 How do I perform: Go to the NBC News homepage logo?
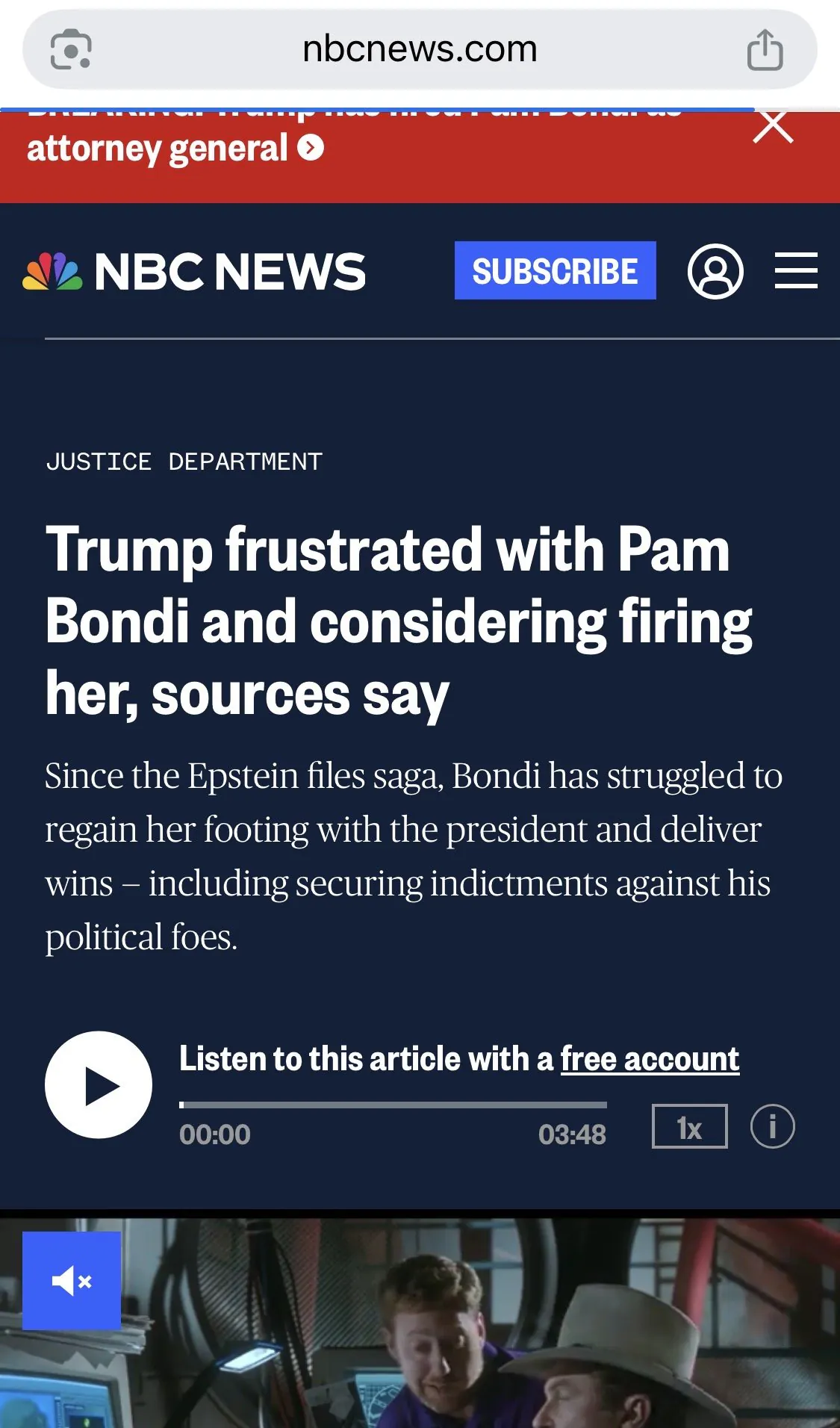coord(194,271)
